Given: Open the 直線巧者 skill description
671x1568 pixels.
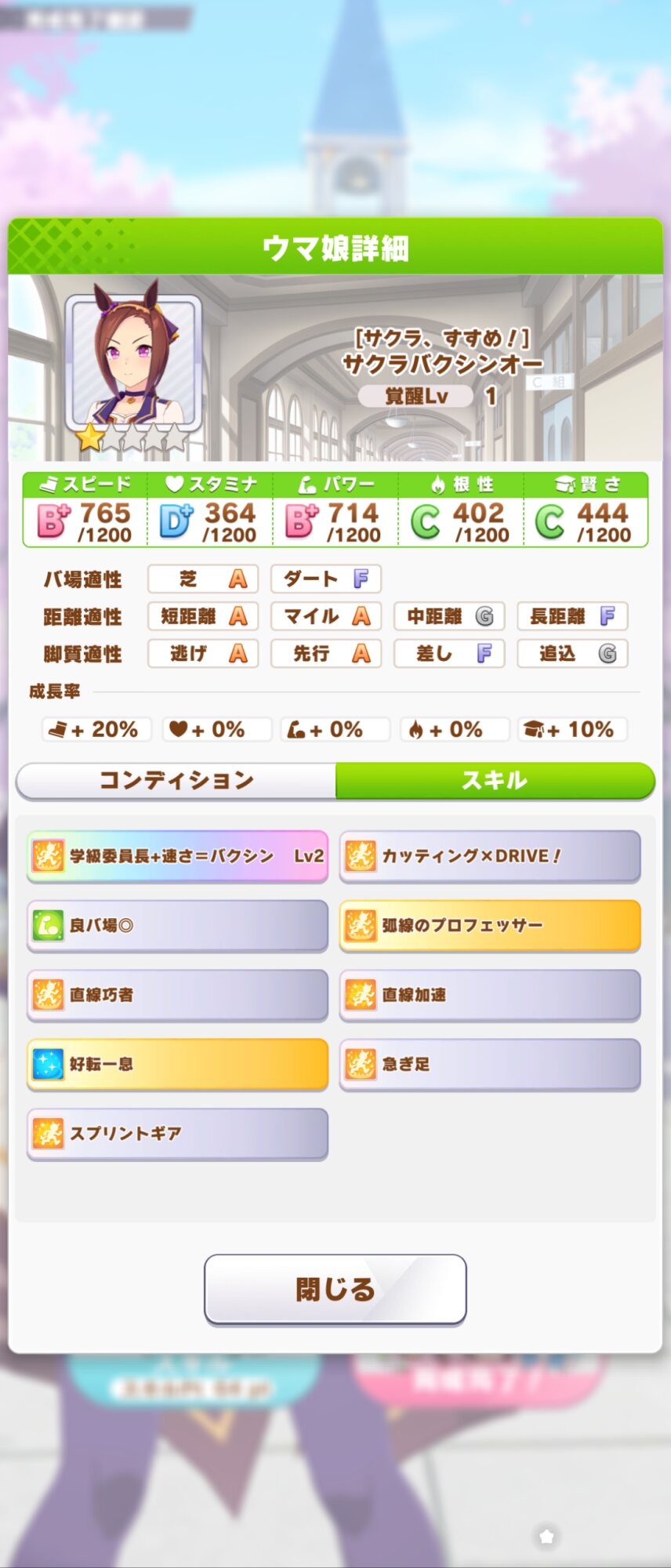Looking at the screenshot, I should pyautogui.click(x=177, y=995).
